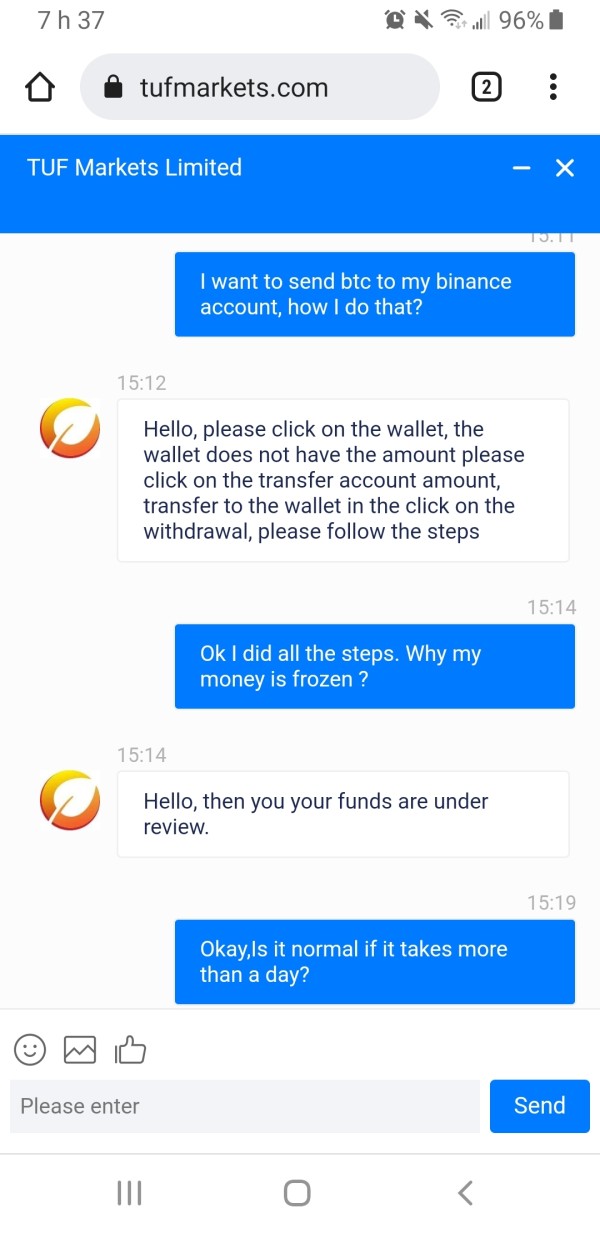Open the emoji picker

[30, 1049]
